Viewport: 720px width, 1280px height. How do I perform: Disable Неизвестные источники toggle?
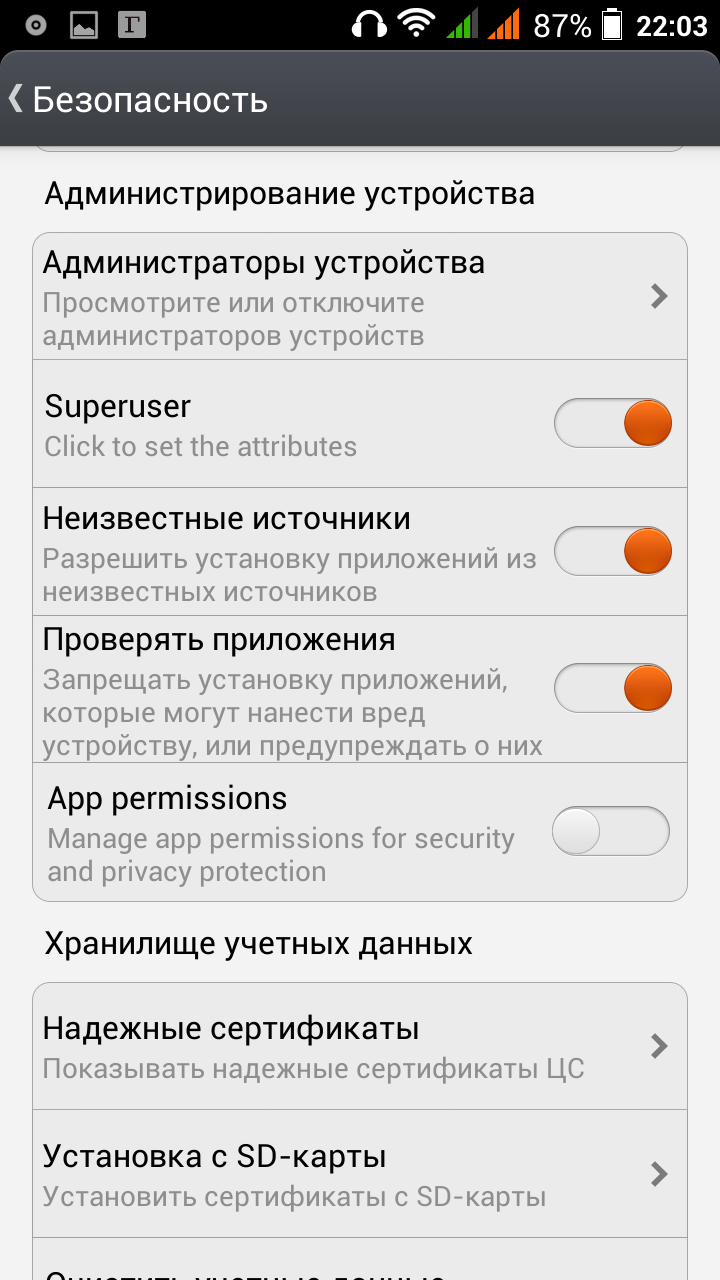(x=612, y=551)
